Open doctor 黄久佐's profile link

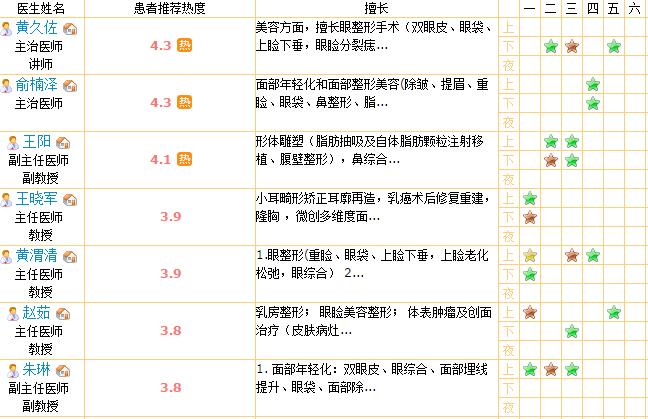(37, 28)
